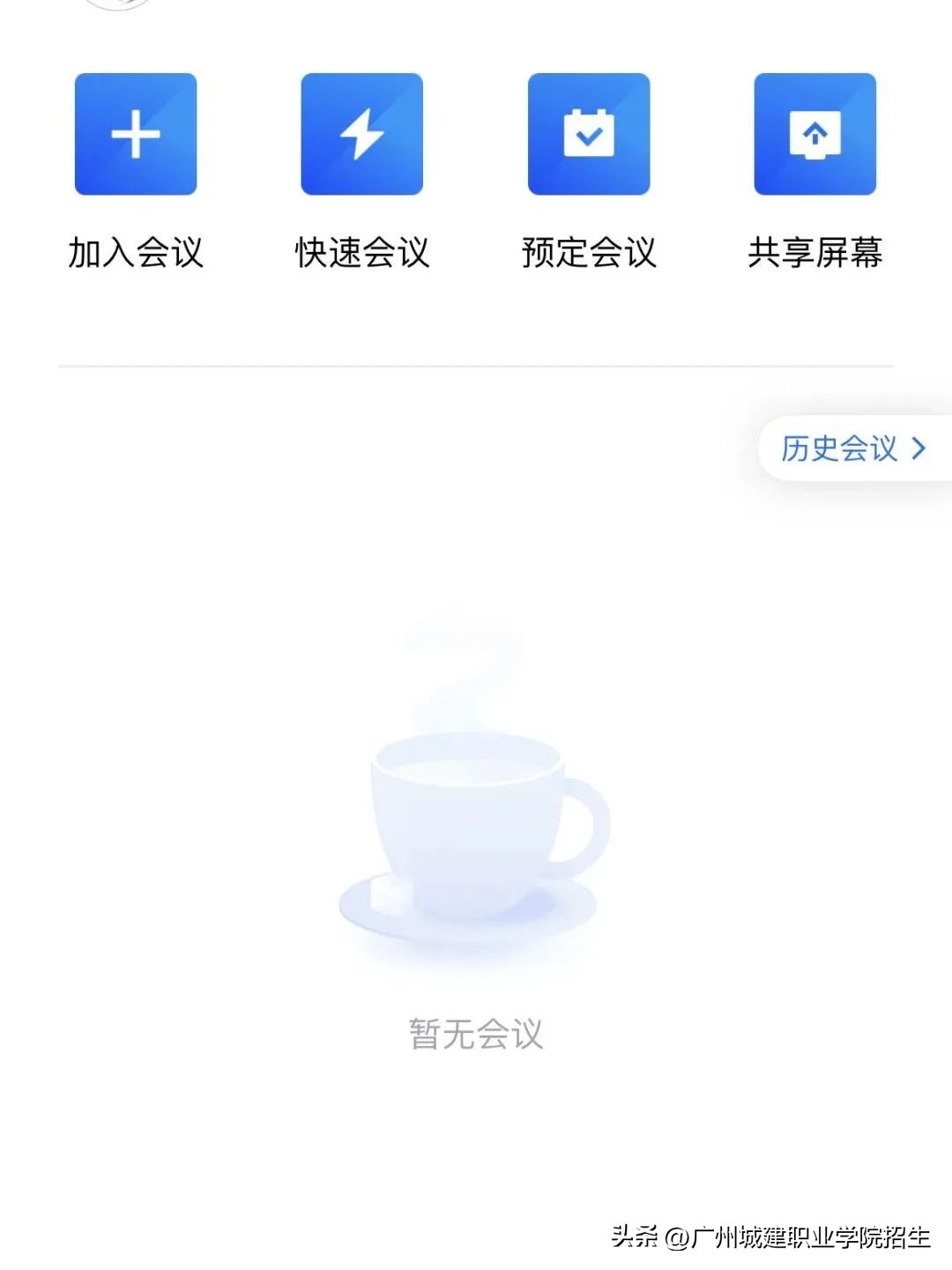
Task: Select the 共享屏幕 blue square button
Action: coord(814,133)
